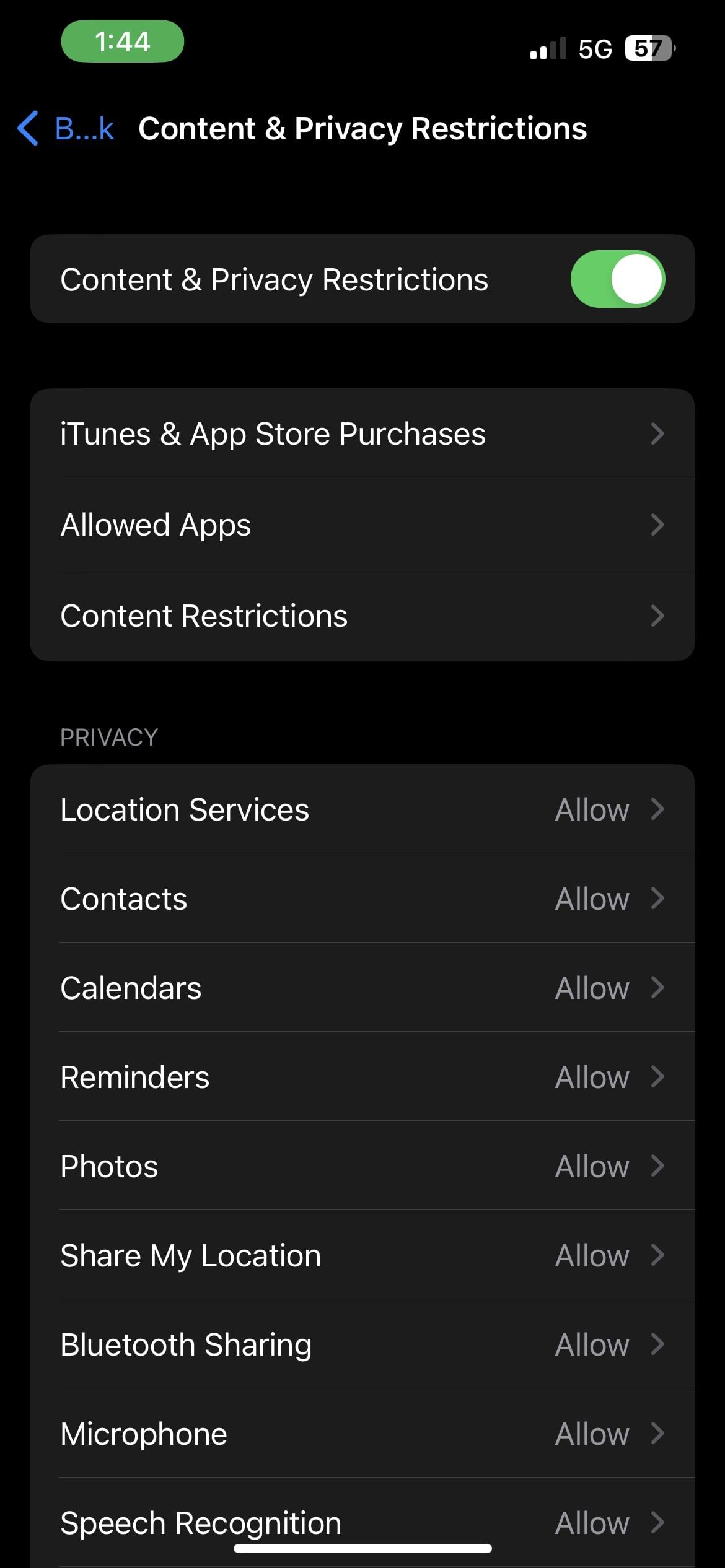Viewport: 725px width, 1568px height.
Task: Tap the green time pill showing 1:44
Action: (x=122, y=41)
